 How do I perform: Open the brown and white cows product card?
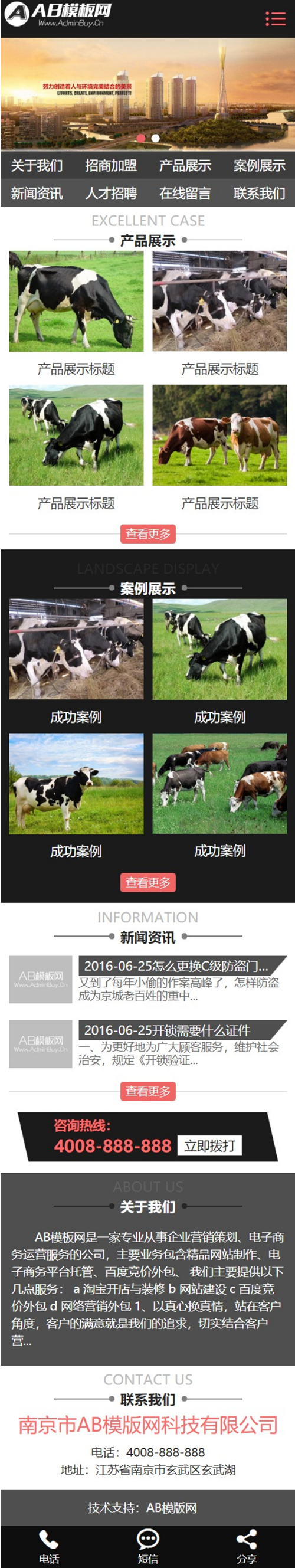click(x=219, y=449)
